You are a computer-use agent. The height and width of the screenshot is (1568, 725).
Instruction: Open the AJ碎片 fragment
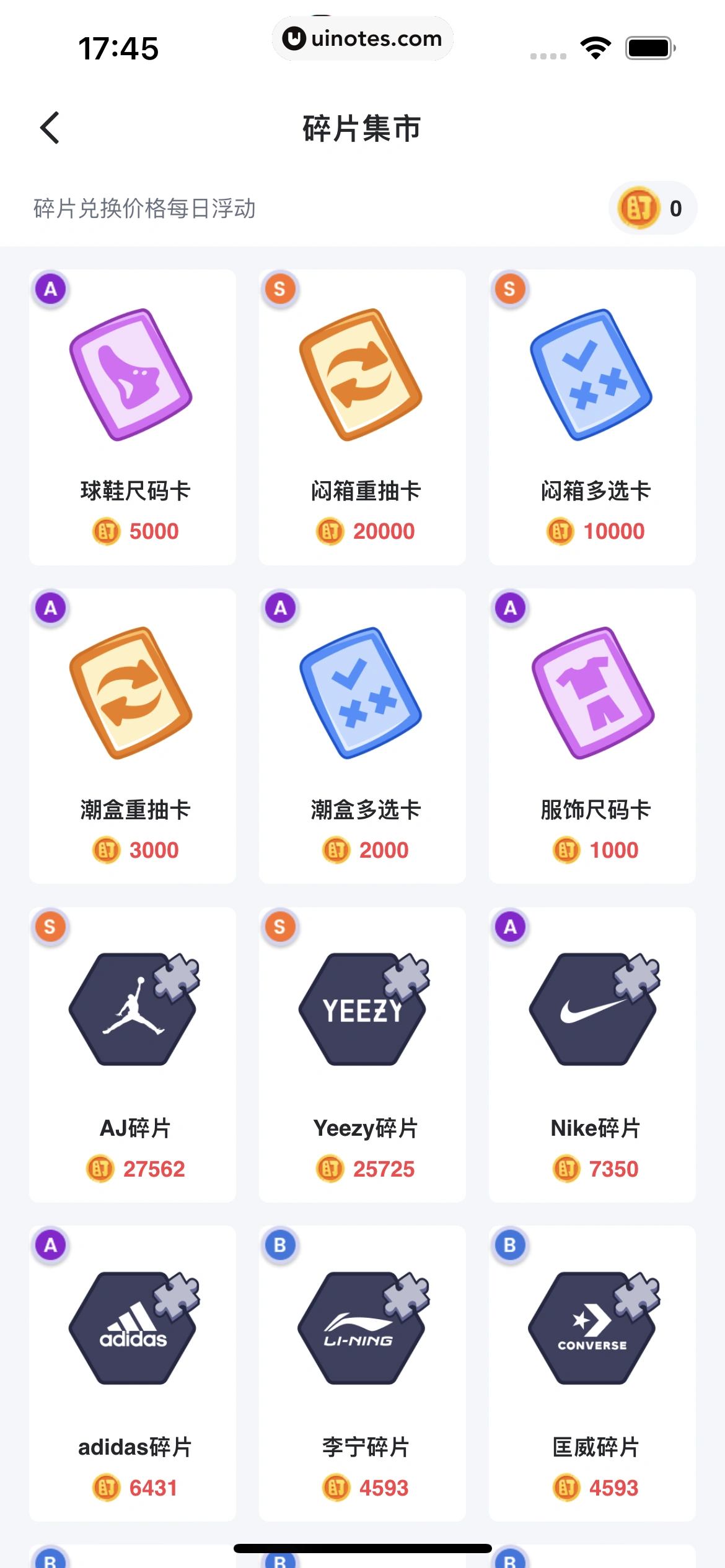[133, 1054]
